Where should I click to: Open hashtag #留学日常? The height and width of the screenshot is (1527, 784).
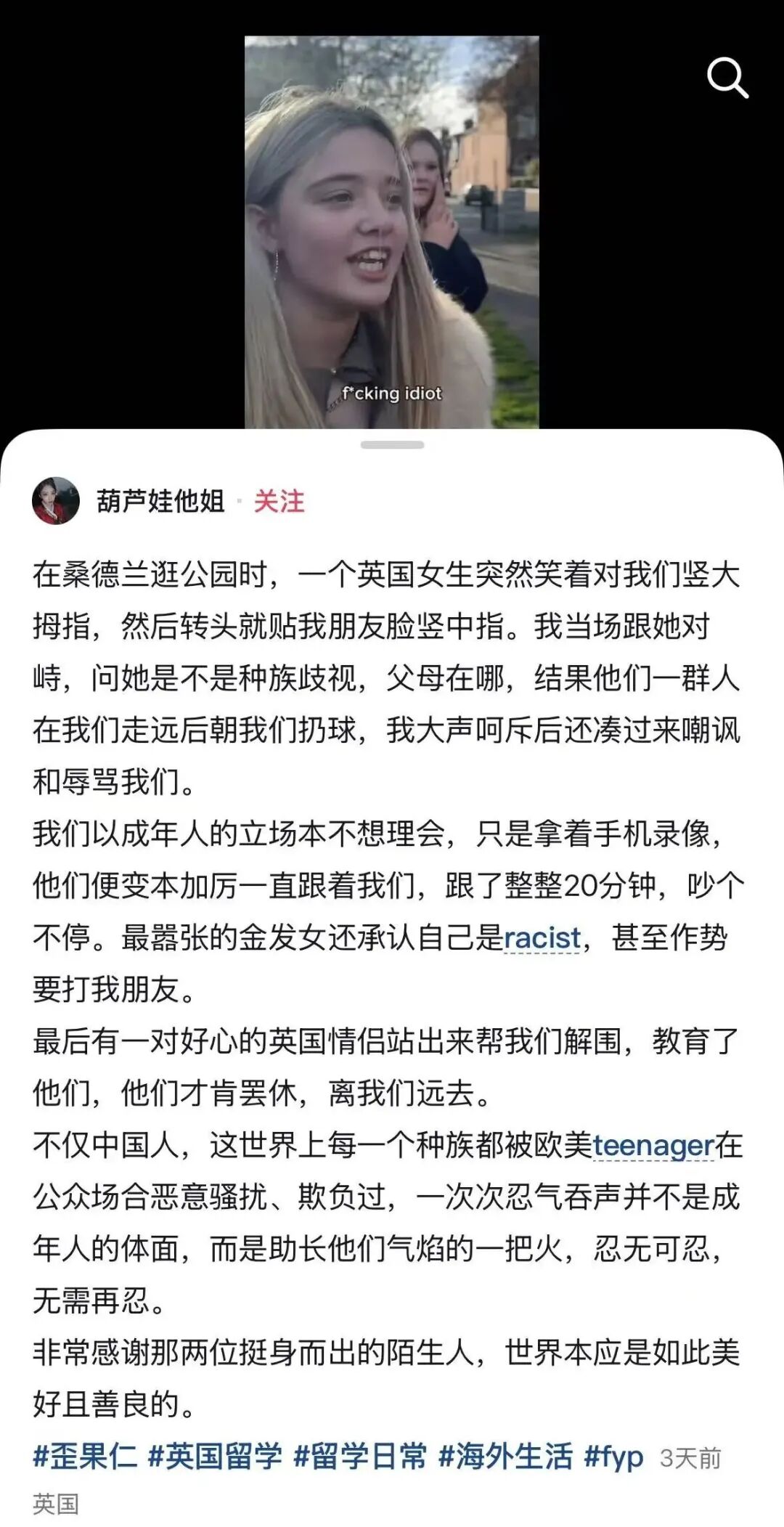pos(360,1457)
